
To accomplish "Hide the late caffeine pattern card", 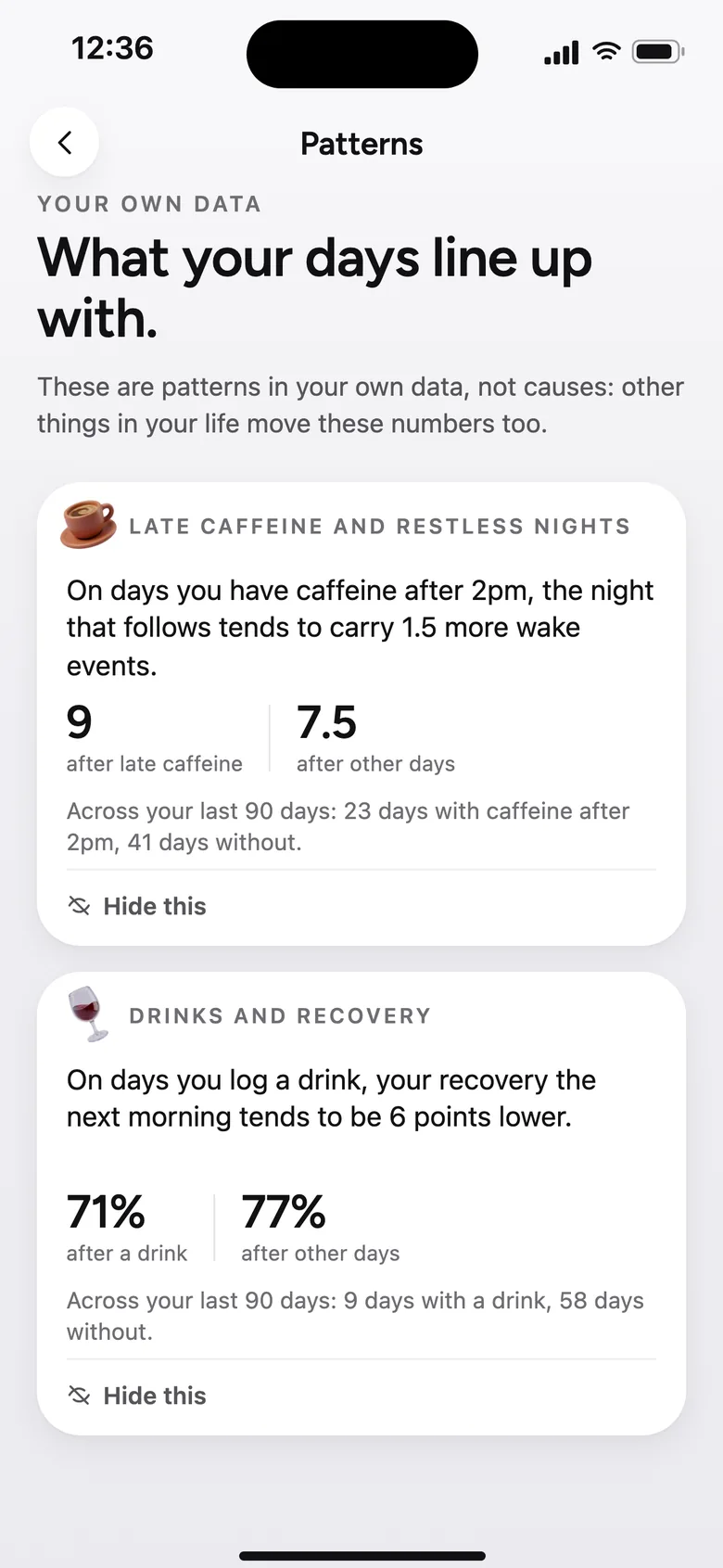I will tap(137, 906).
